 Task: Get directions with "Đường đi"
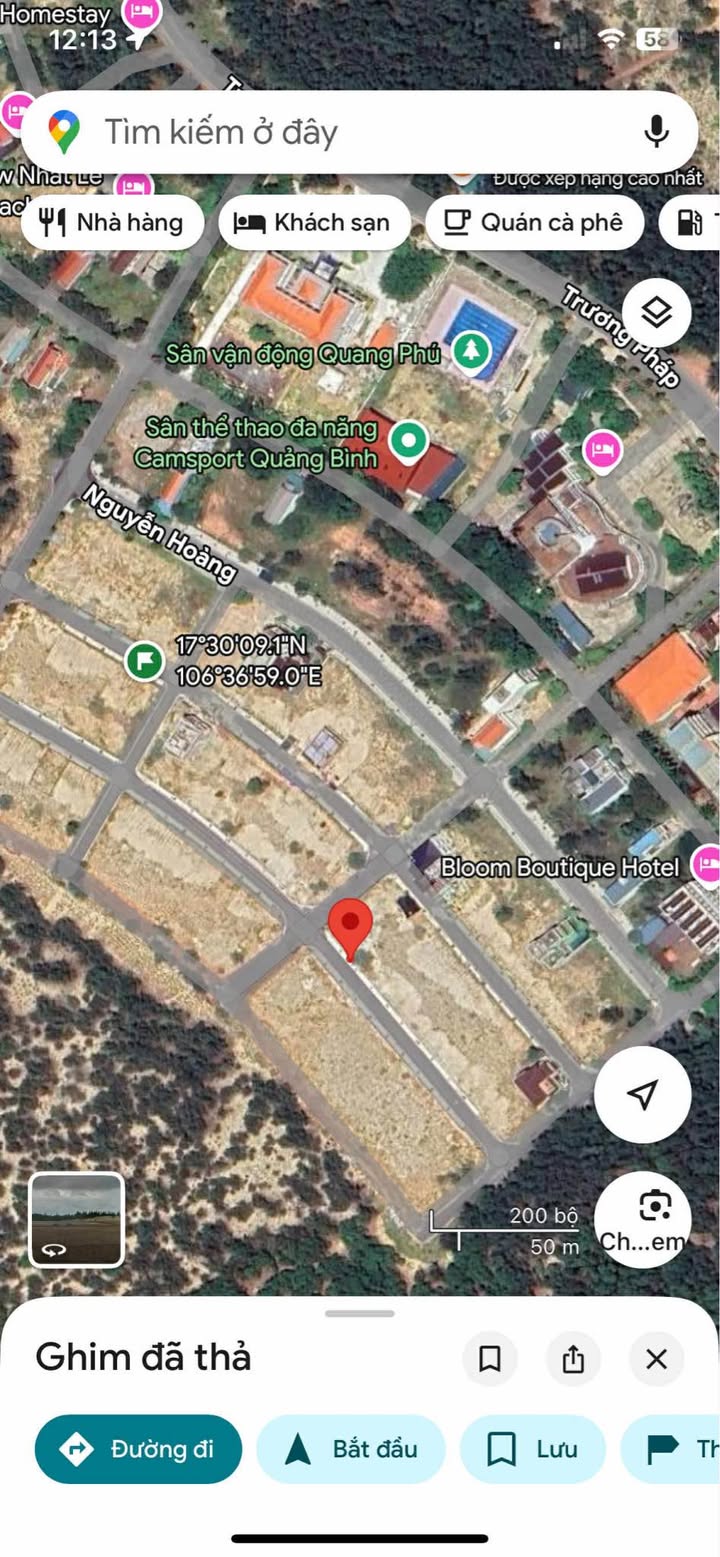[x=138, y=1449]
